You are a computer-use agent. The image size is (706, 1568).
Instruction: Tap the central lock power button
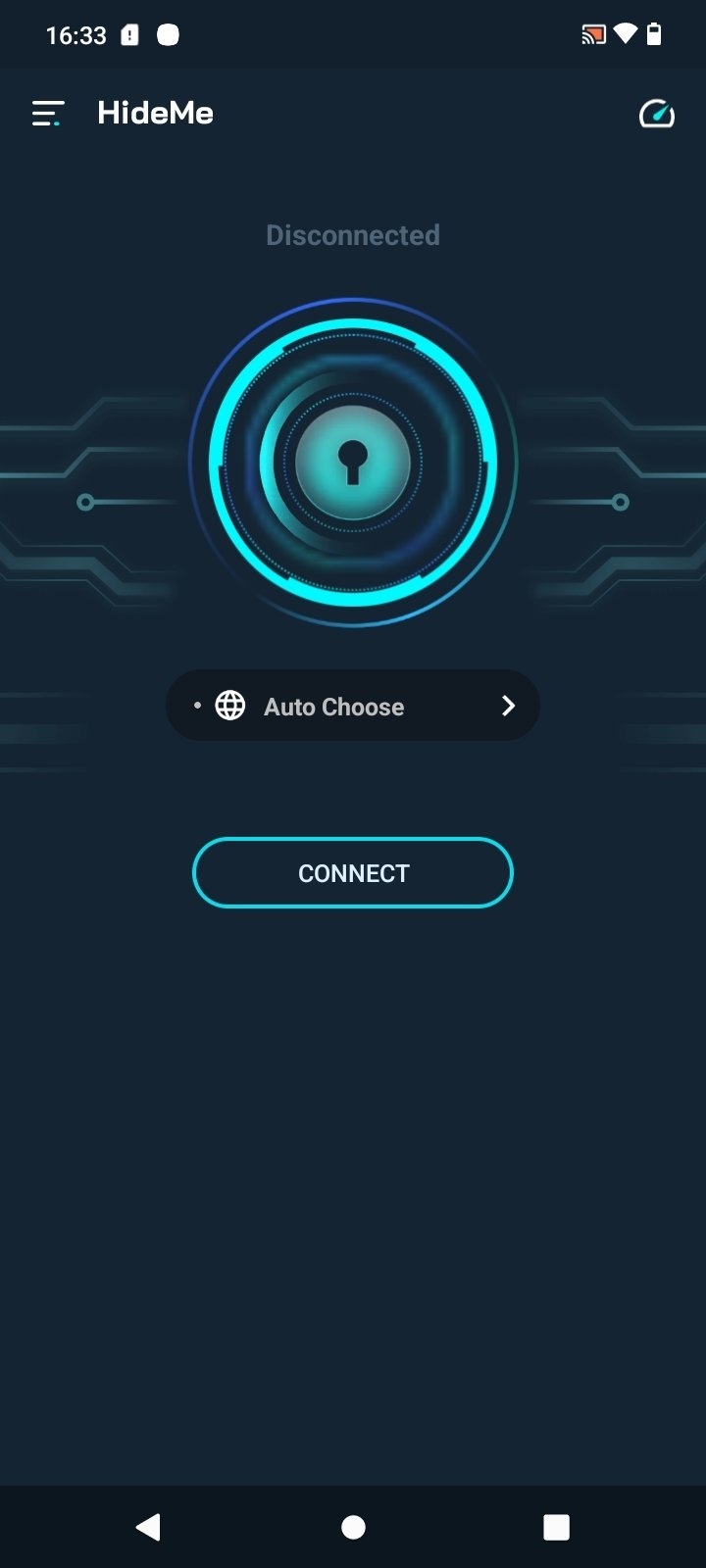(x=353, y=463)
